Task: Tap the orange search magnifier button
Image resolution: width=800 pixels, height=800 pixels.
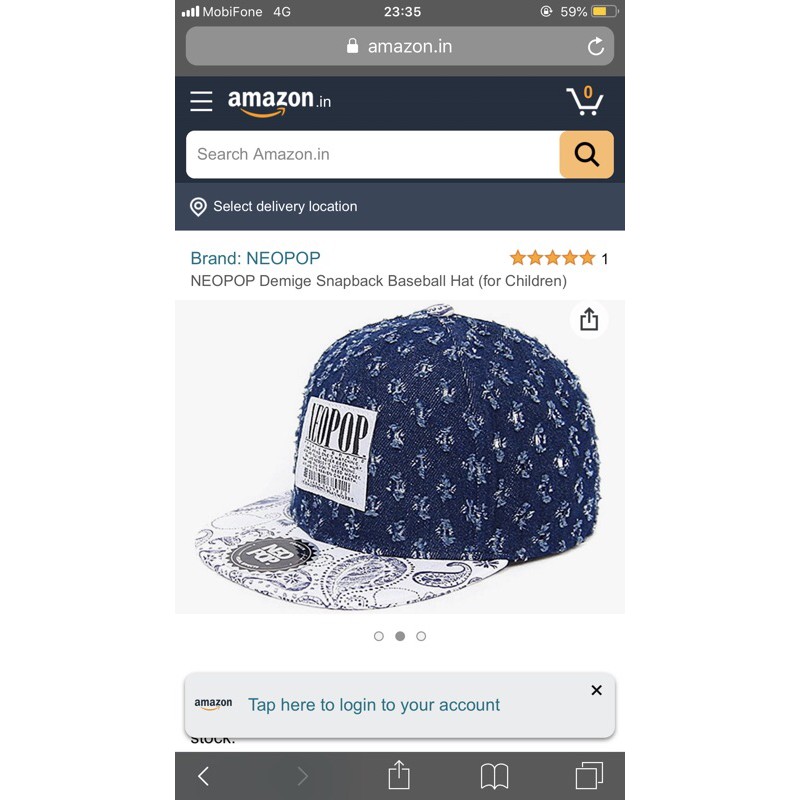Action: [586, 154]
